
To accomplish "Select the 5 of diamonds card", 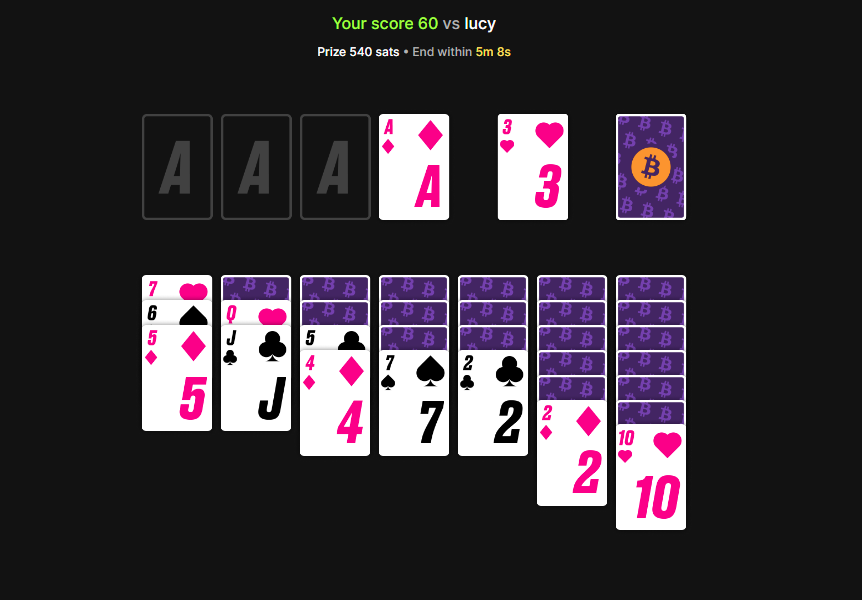I will click(x=177, y=380).
